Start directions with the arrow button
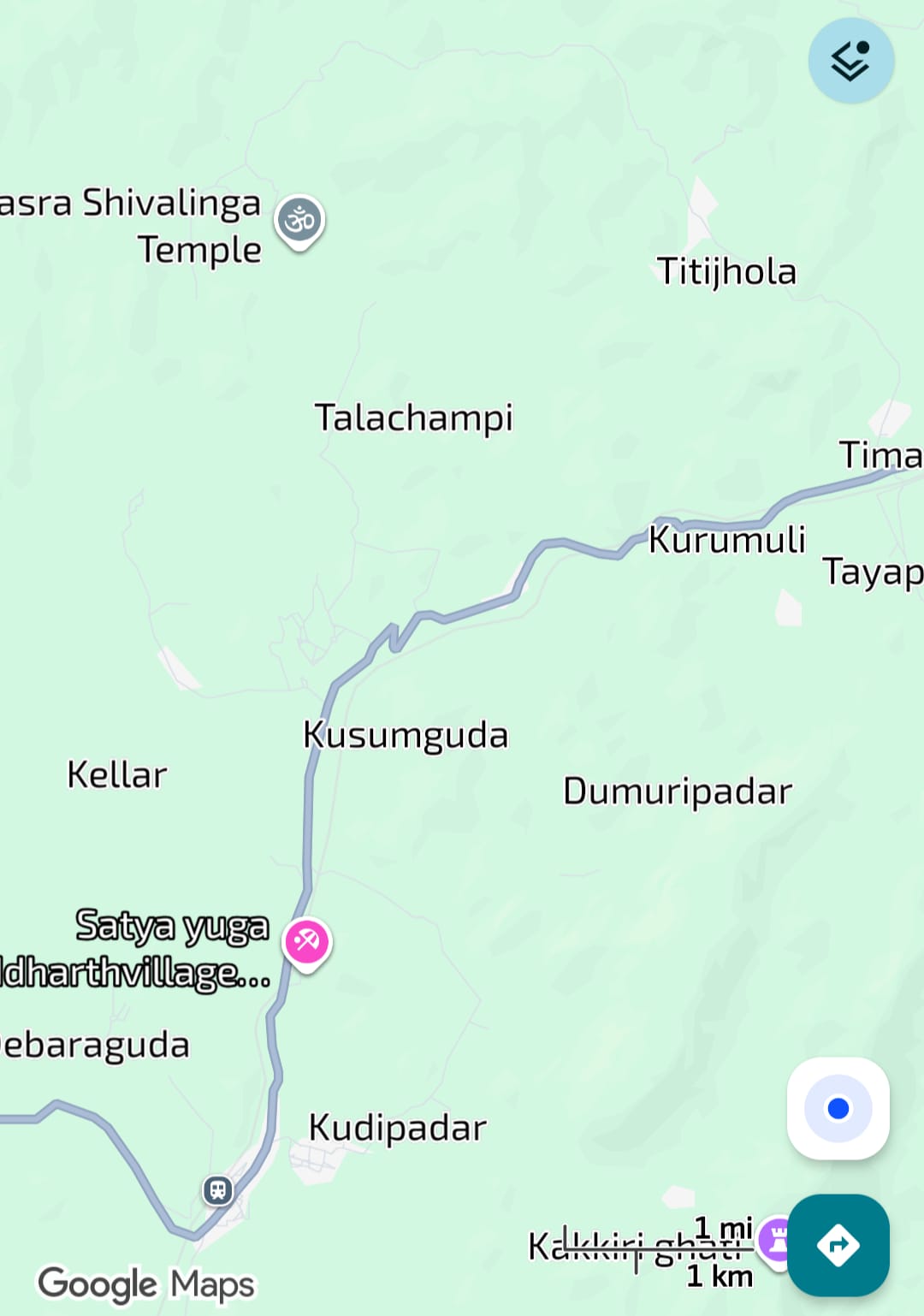Image resolution: width=924 pixels, height=1316 pixels. (838, 1244)
